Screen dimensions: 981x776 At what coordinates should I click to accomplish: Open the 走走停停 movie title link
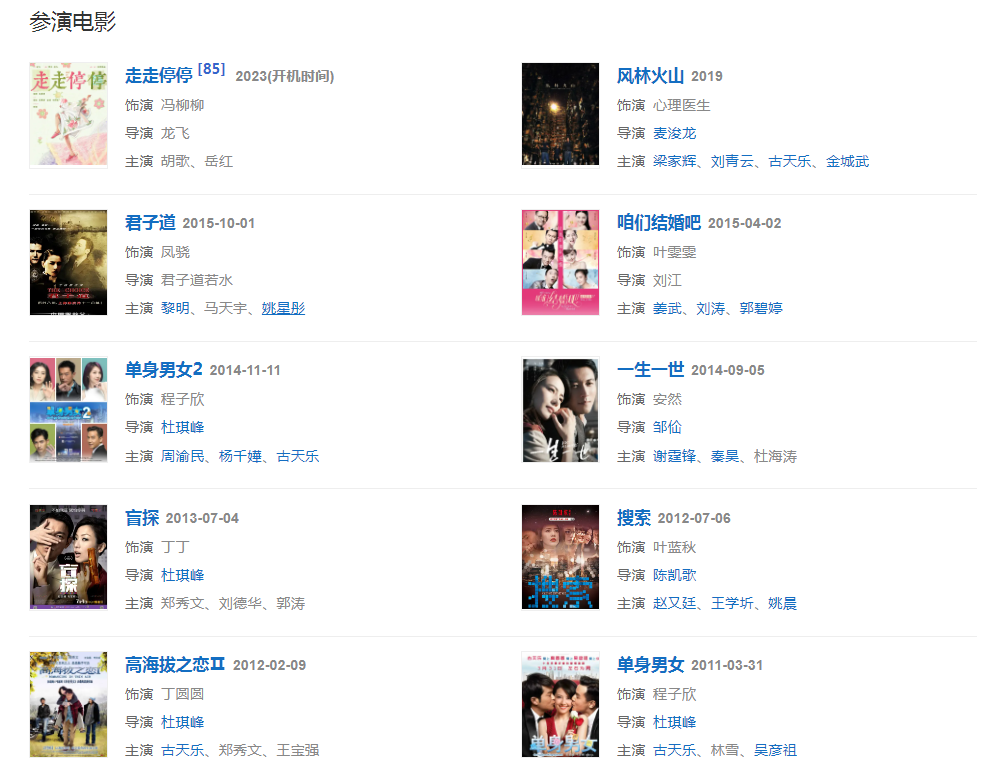click(x=158, y=76)
